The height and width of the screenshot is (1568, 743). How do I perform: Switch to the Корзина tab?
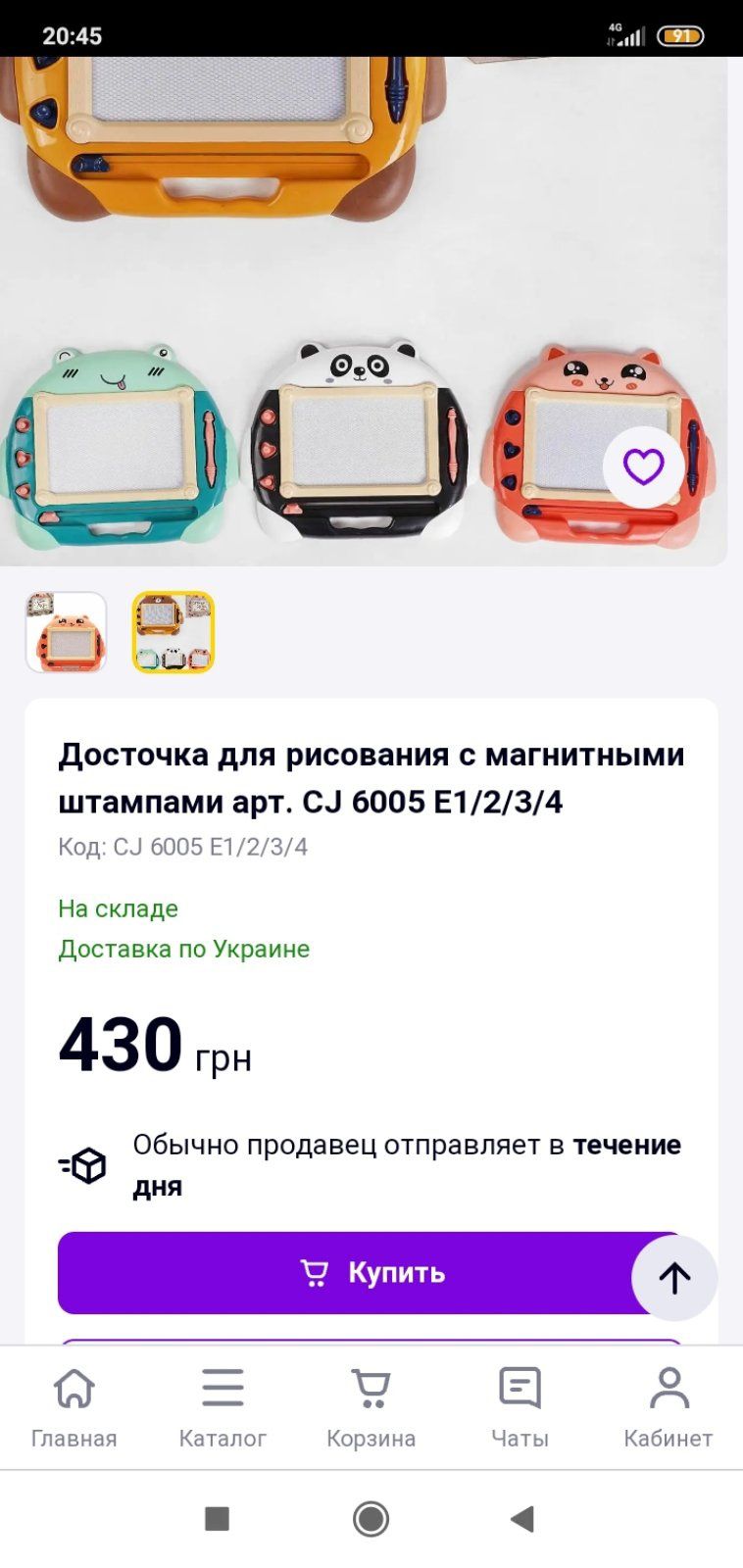click(x=371, y=1408)
